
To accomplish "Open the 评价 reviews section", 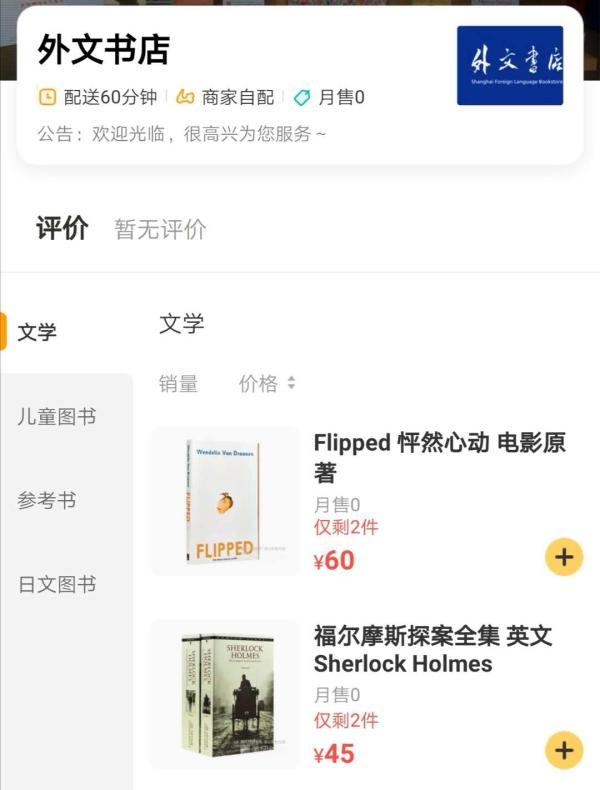I will pos(63,228).
